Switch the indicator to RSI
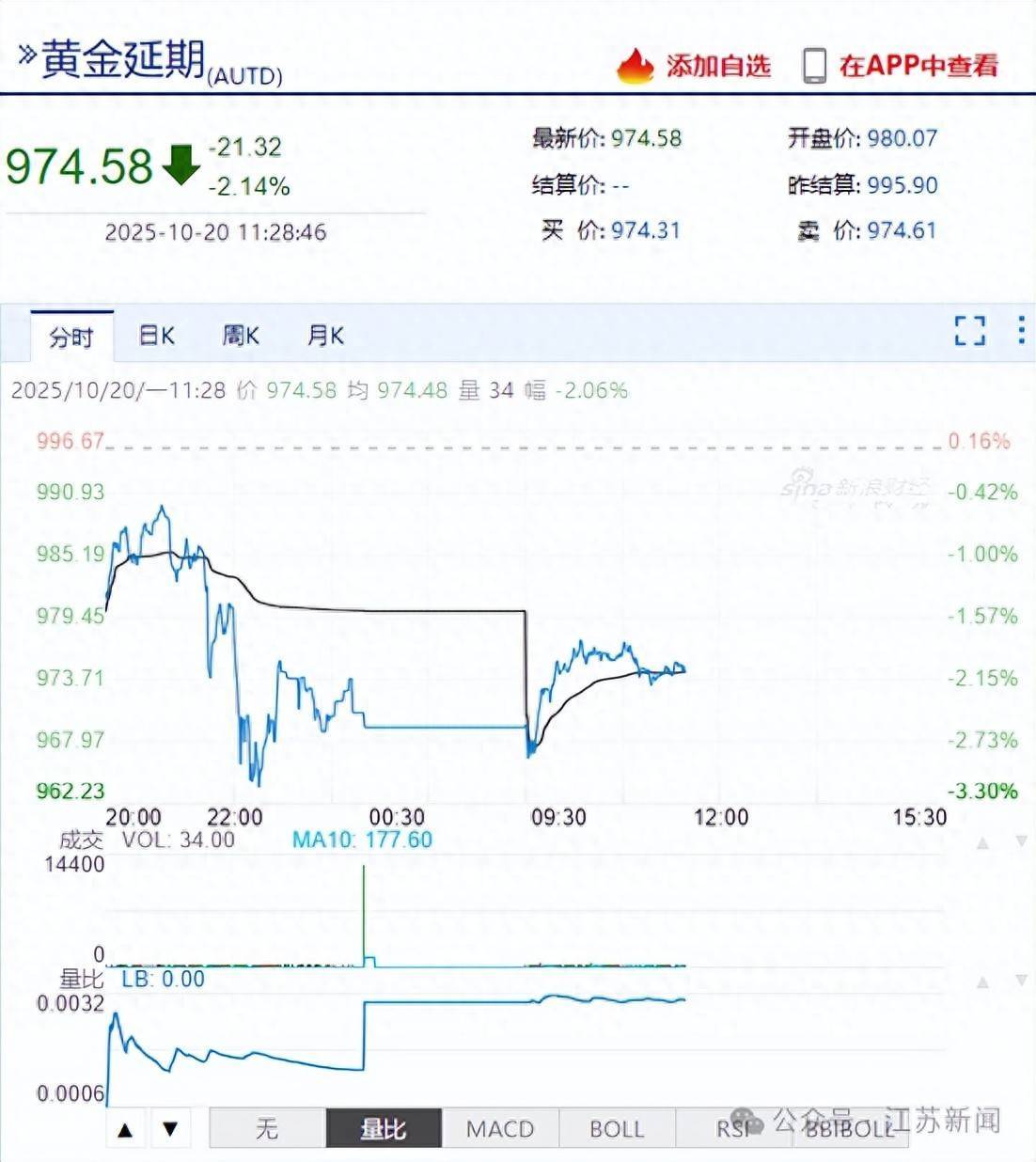The image size is (1036, 1162). pyautogui.click(x=733, y=1128)
